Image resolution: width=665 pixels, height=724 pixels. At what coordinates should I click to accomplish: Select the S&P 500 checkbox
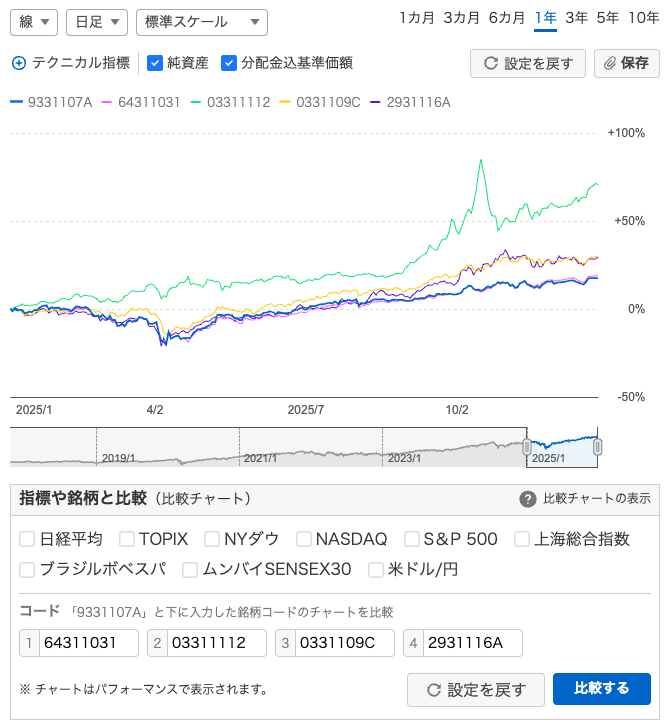click(412, 539)
